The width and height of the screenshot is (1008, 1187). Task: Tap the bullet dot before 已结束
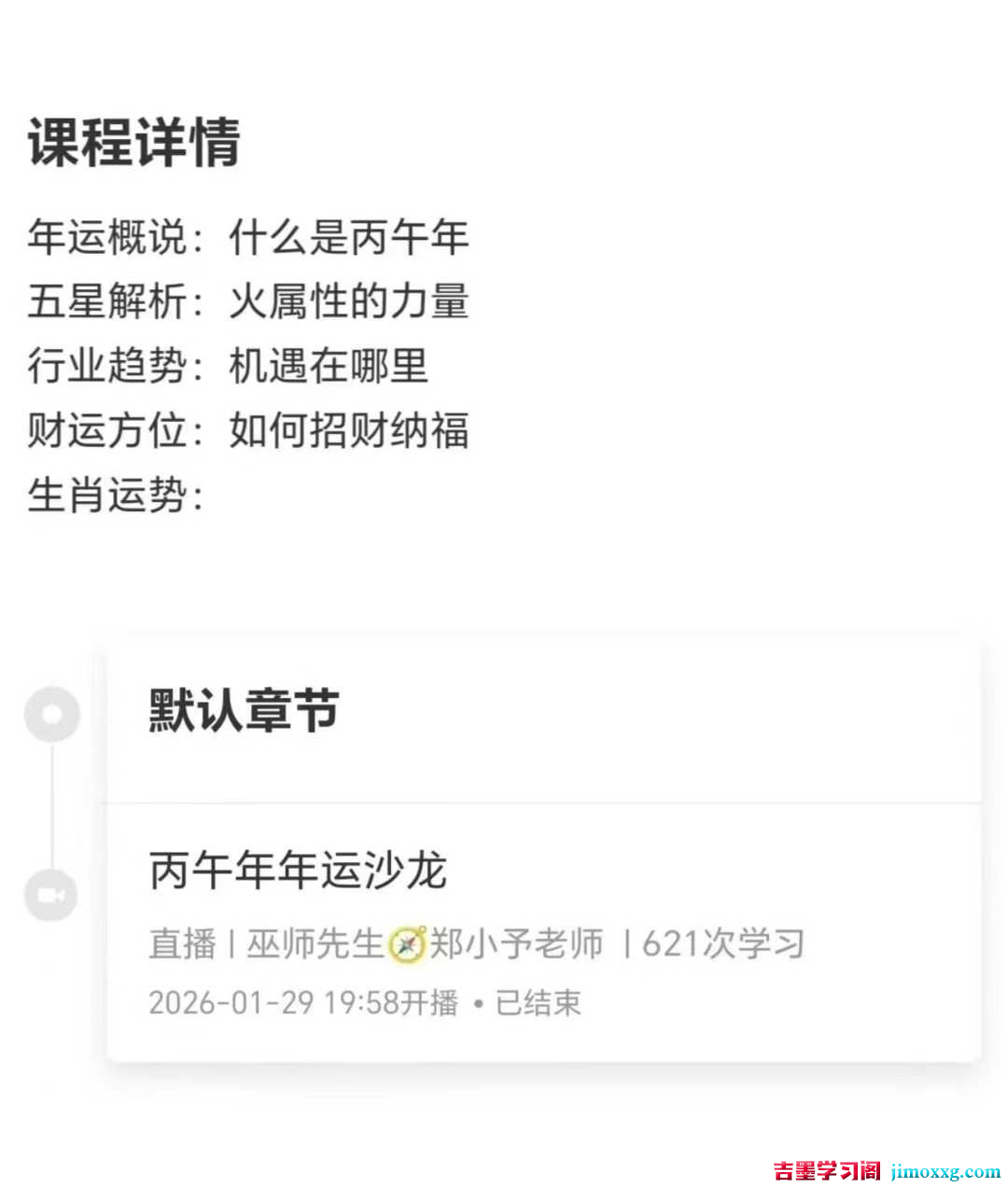(x=477, y=1002)
